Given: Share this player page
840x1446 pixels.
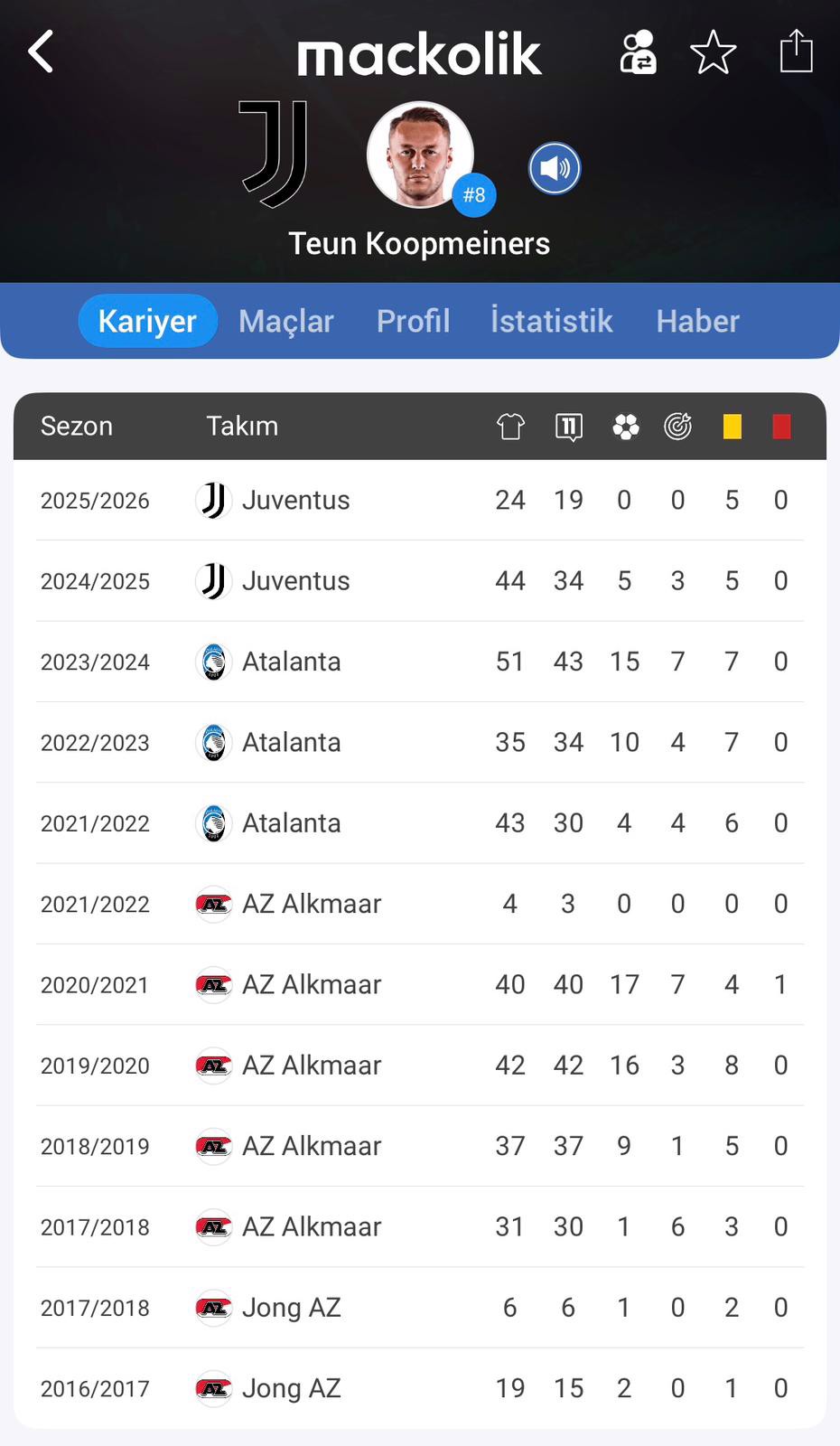Looking at the screenshot, I should 796,51.
